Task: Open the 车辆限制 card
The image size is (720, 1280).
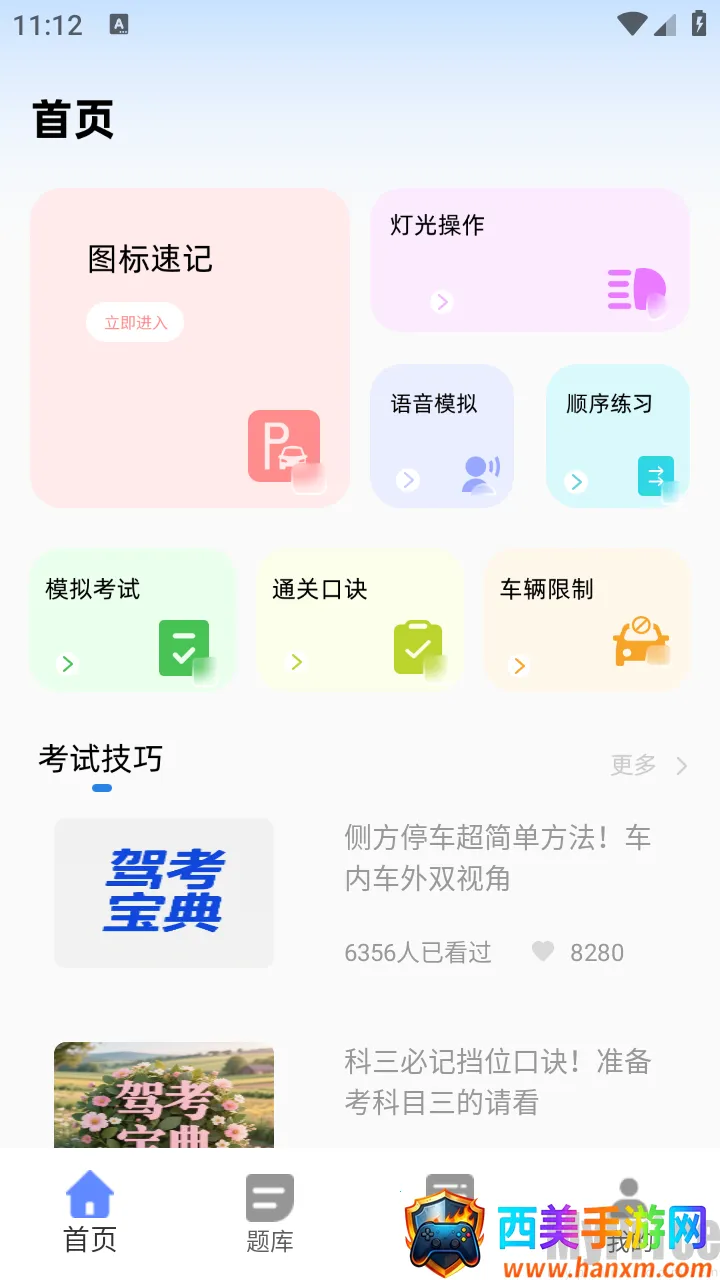Action: pos(587,620)
